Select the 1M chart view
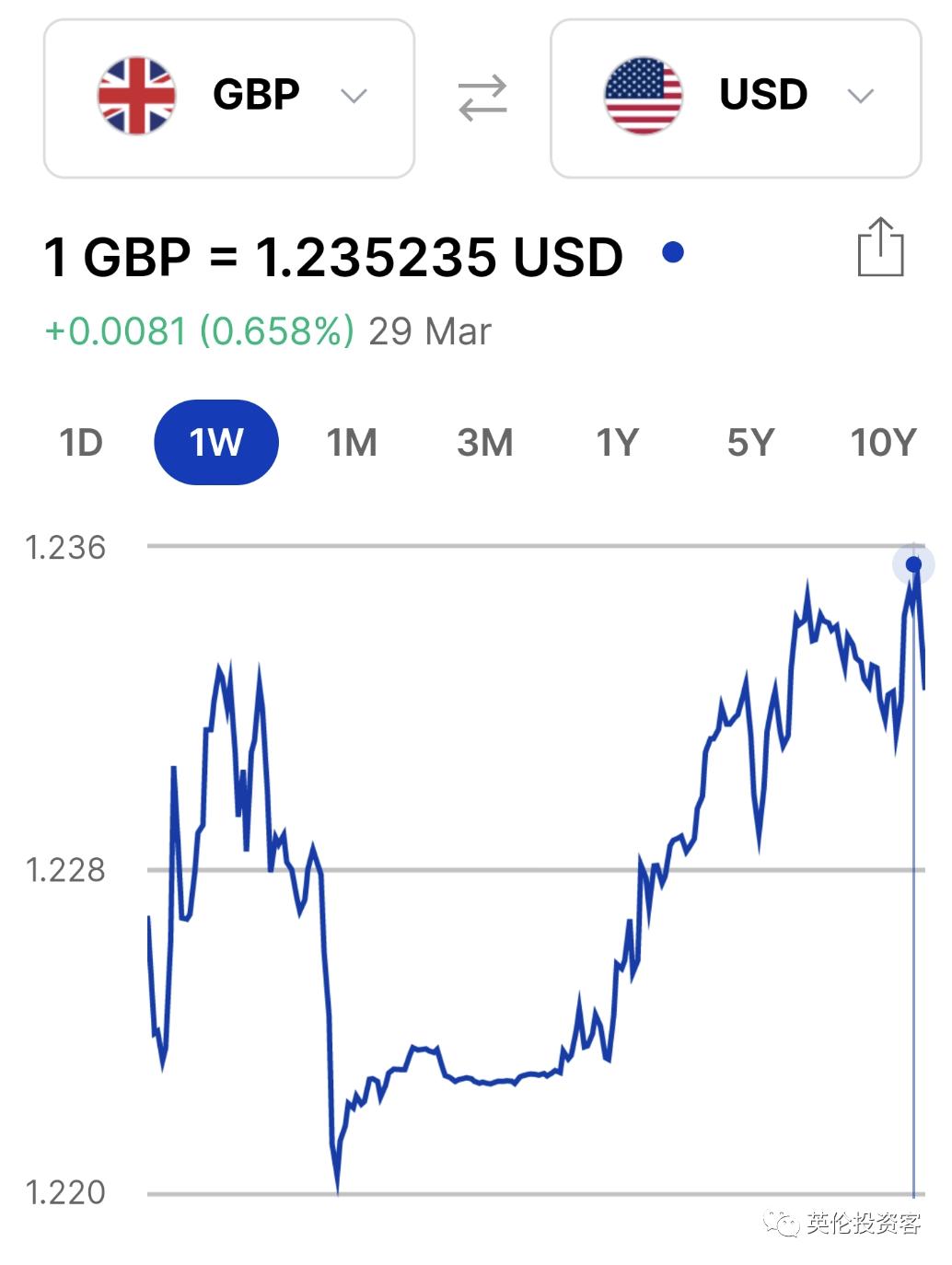Screen dimensions: 952x1265 [352, 442]
